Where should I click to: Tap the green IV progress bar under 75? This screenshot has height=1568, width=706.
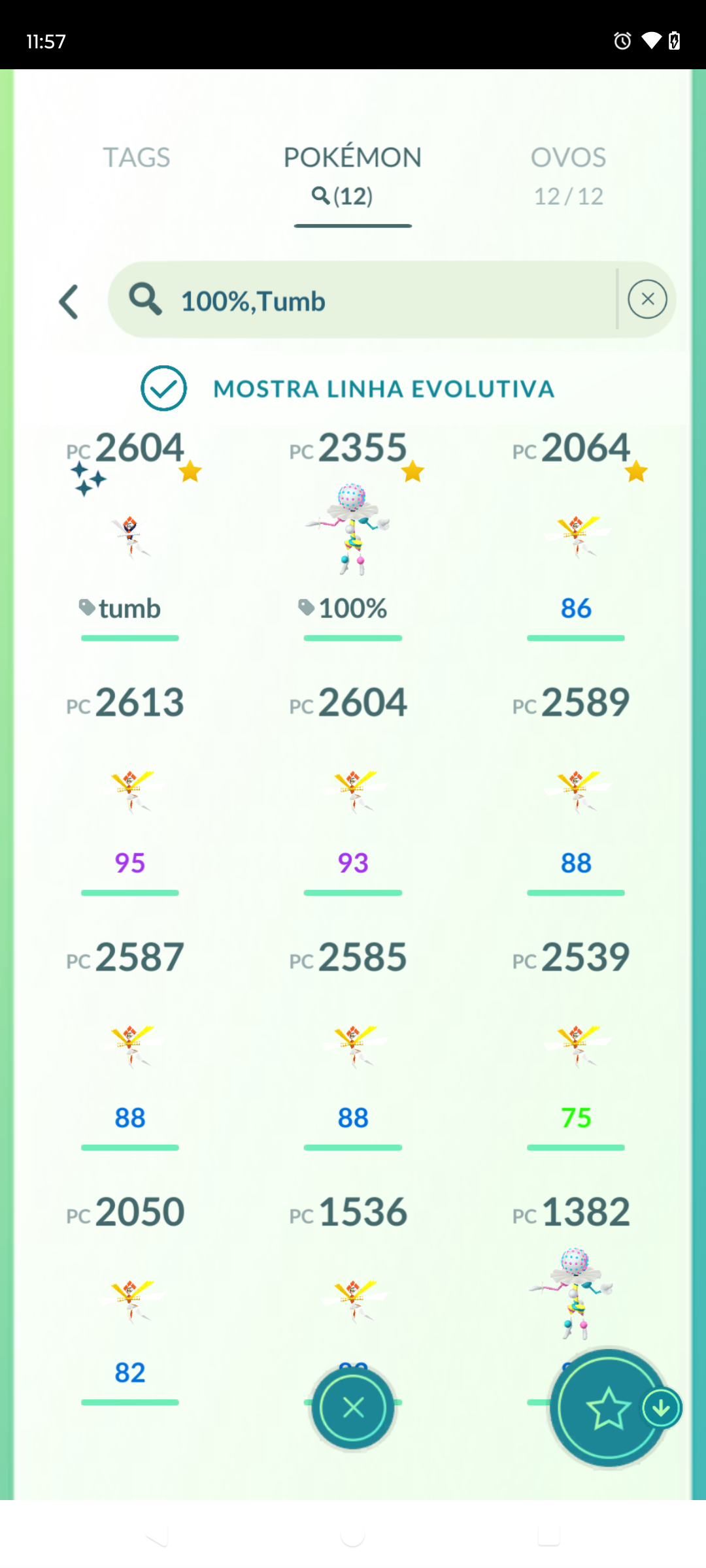(x=576, y=1147)
